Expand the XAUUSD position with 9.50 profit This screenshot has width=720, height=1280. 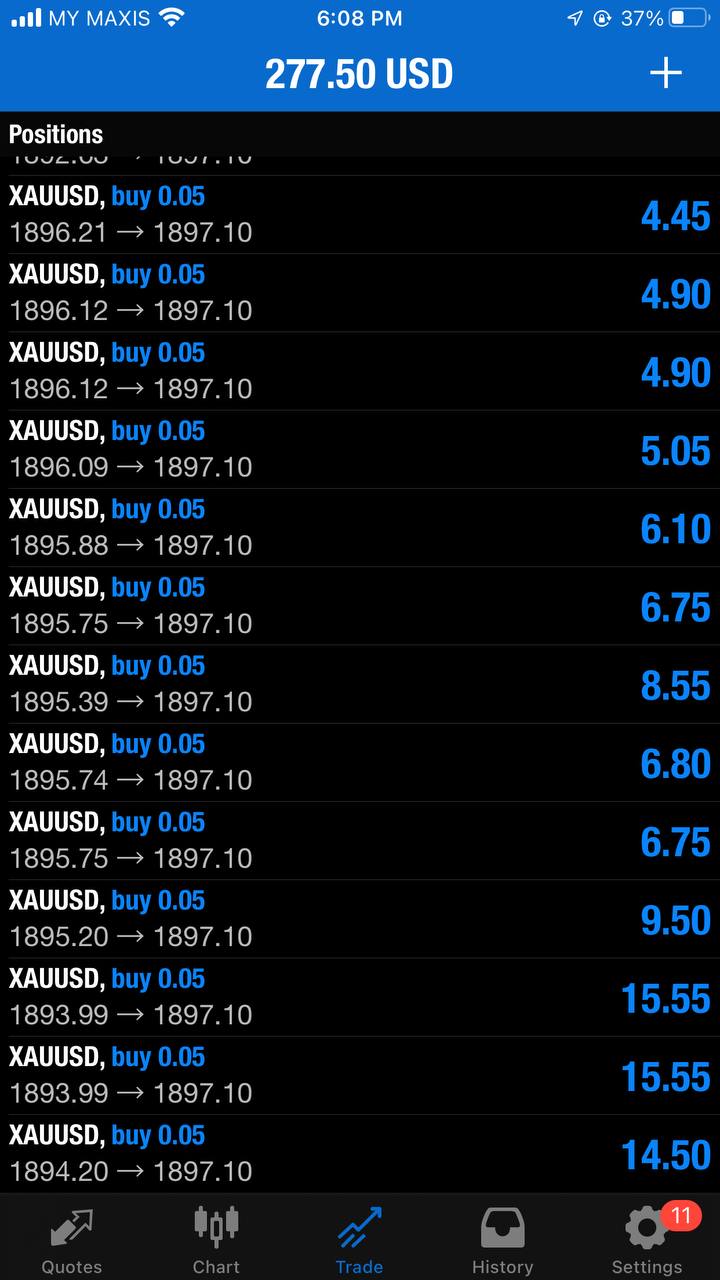[x=360, y=919]
